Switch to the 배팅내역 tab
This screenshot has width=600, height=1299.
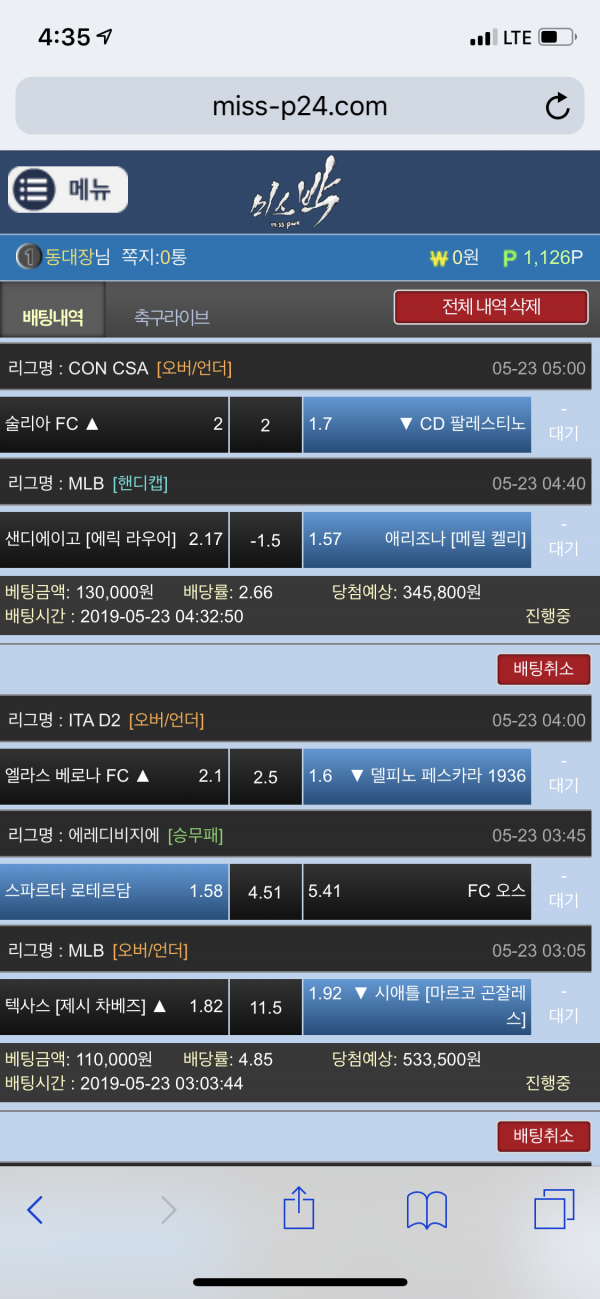[52, 318]
